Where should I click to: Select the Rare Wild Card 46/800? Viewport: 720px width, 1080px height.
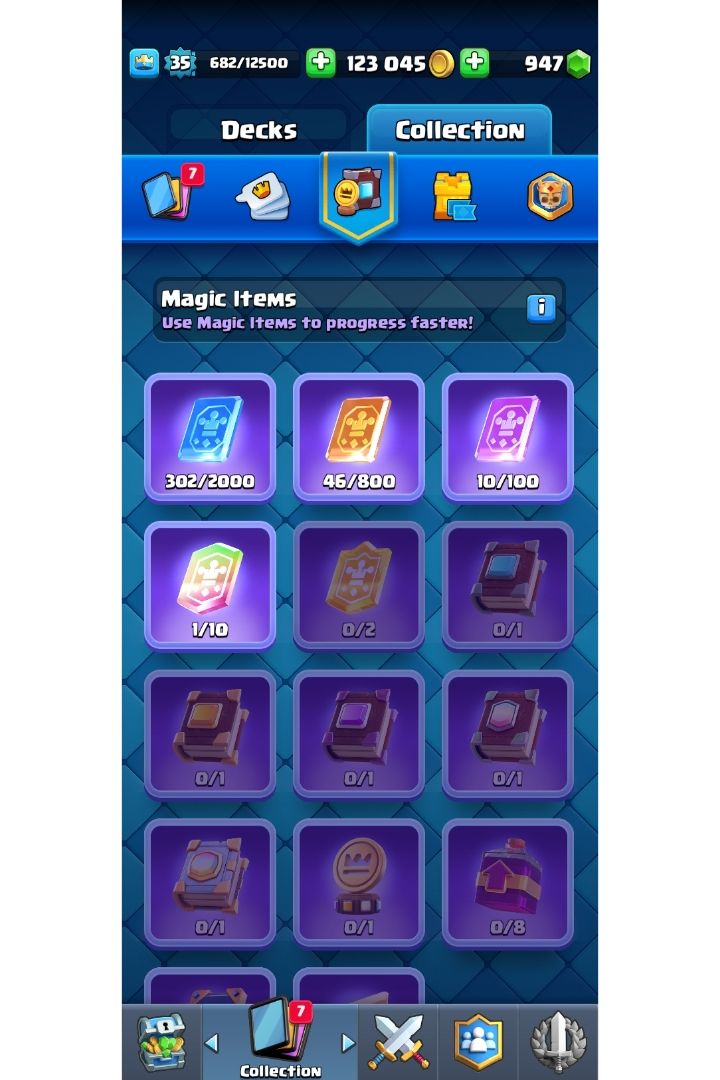[x=358, y=436]
